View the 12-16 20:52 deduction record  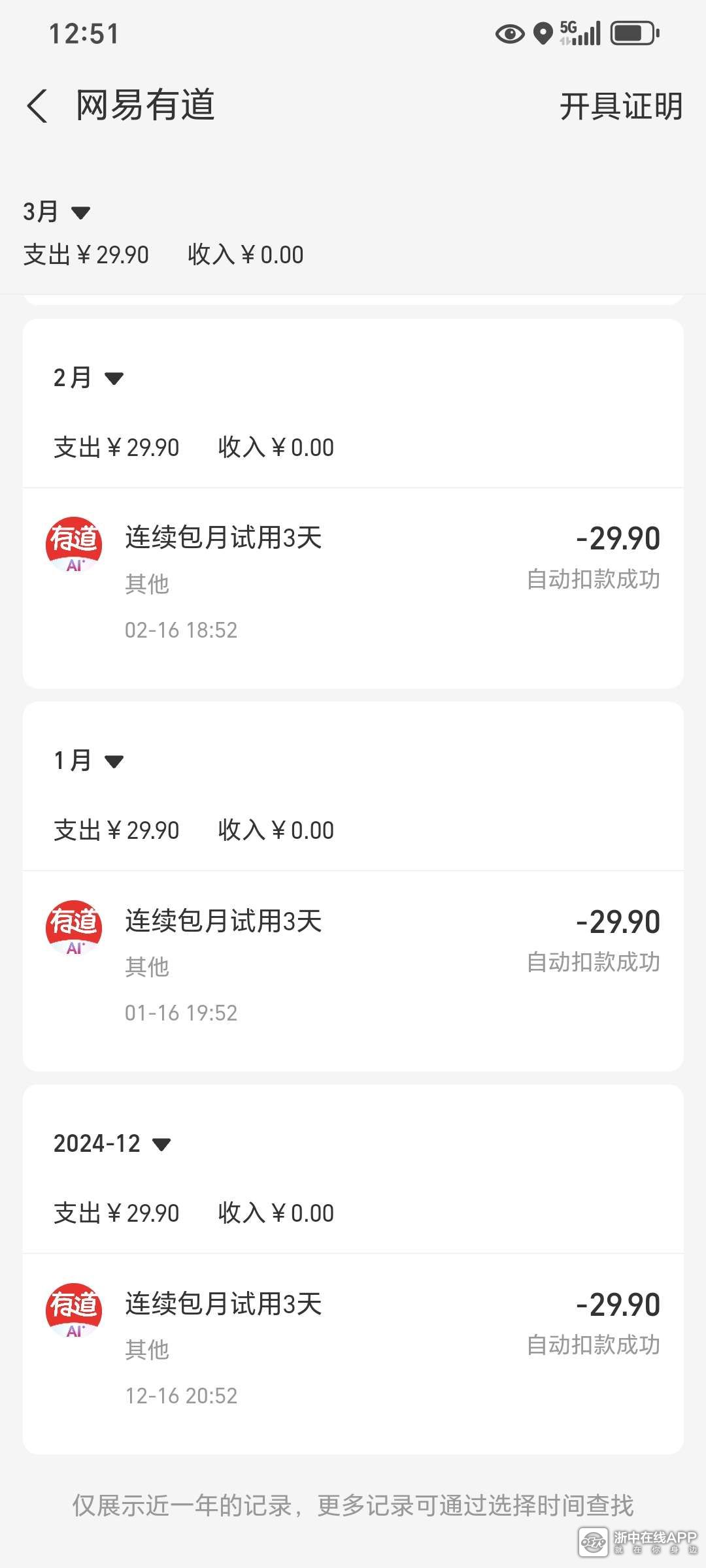coord(353,1348)
